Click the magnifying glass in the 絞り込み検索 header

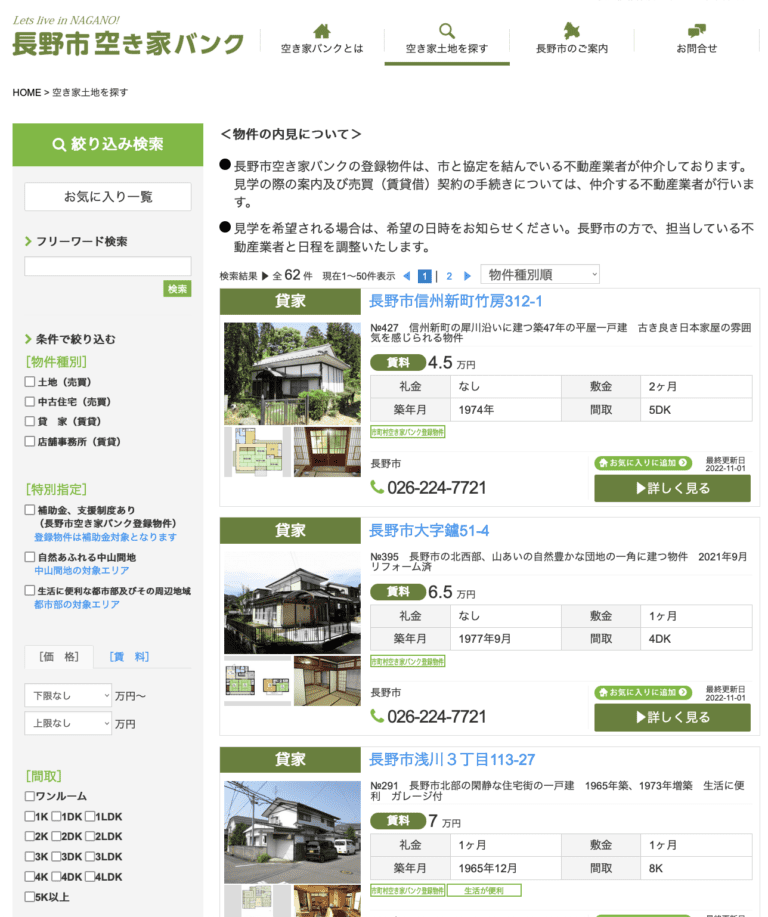coord(60,142)
